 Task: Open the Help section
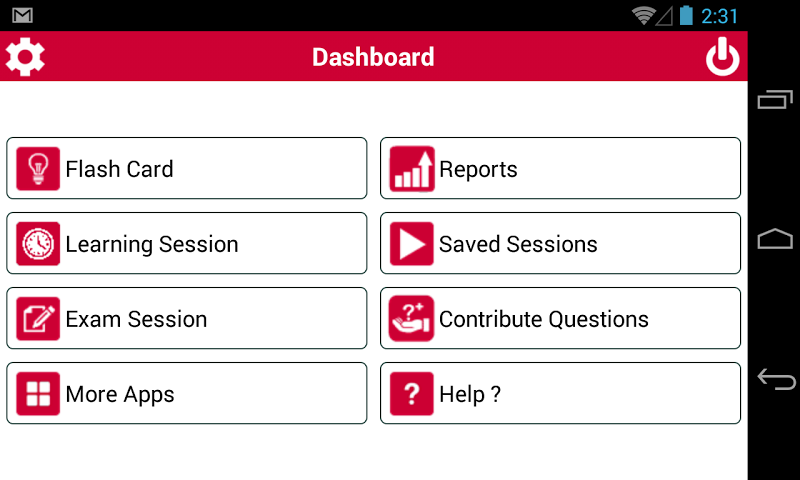tap(560, 394)
